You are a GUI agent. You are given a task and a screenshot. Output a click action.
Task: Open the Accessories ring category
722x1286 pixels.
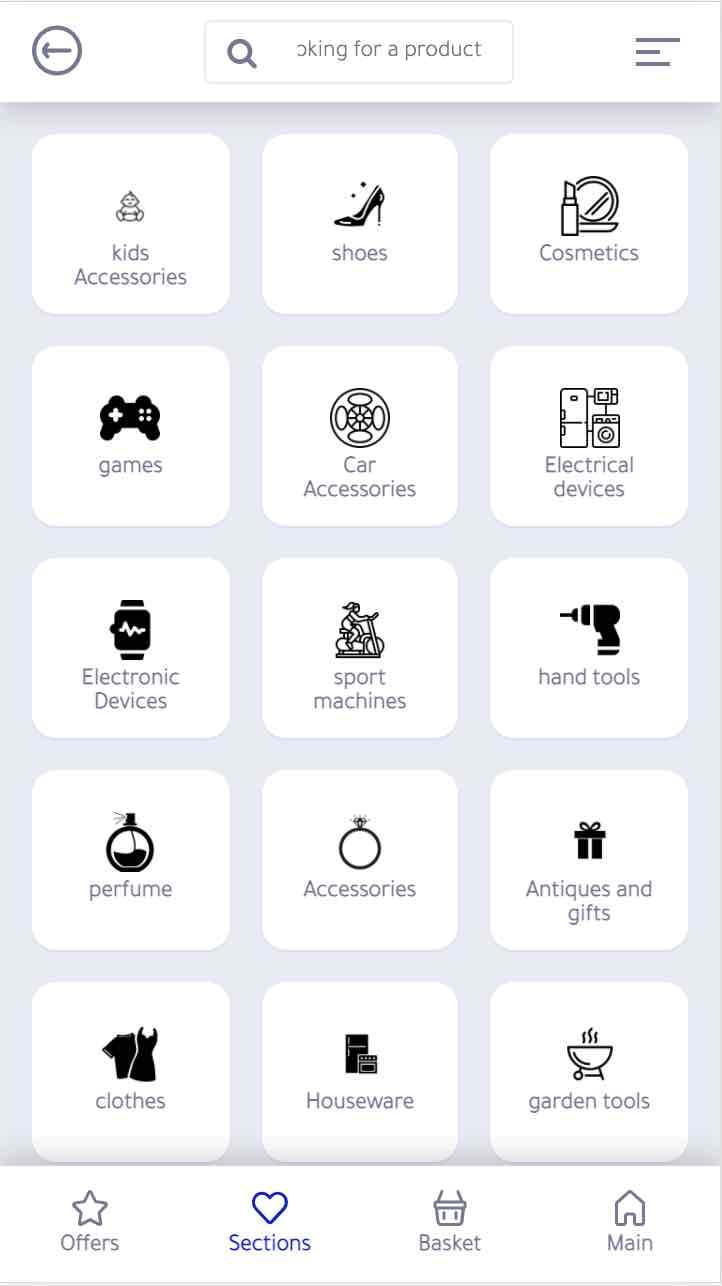360,860
